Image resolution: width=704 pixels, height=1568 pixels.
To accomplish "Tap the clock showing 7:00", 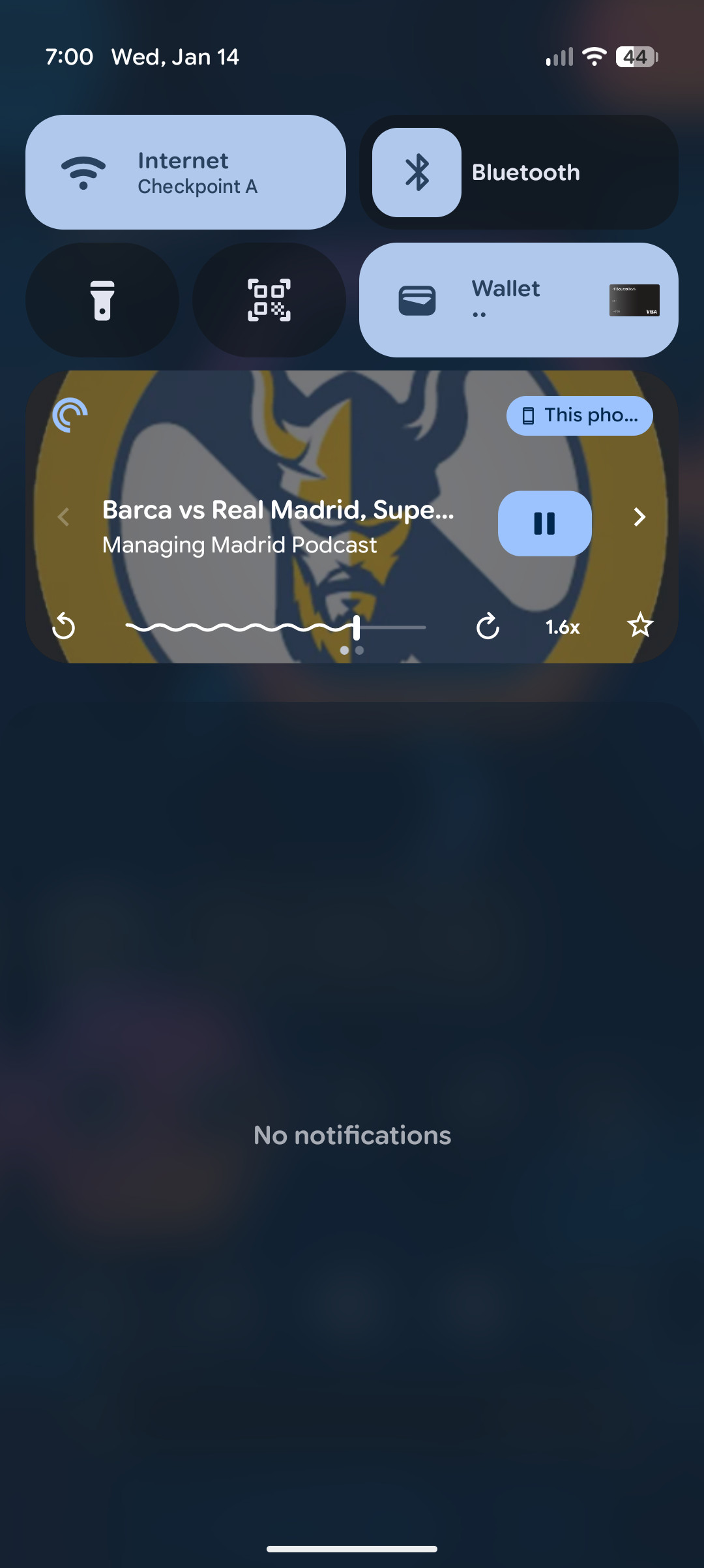I will tap(68, 57).
